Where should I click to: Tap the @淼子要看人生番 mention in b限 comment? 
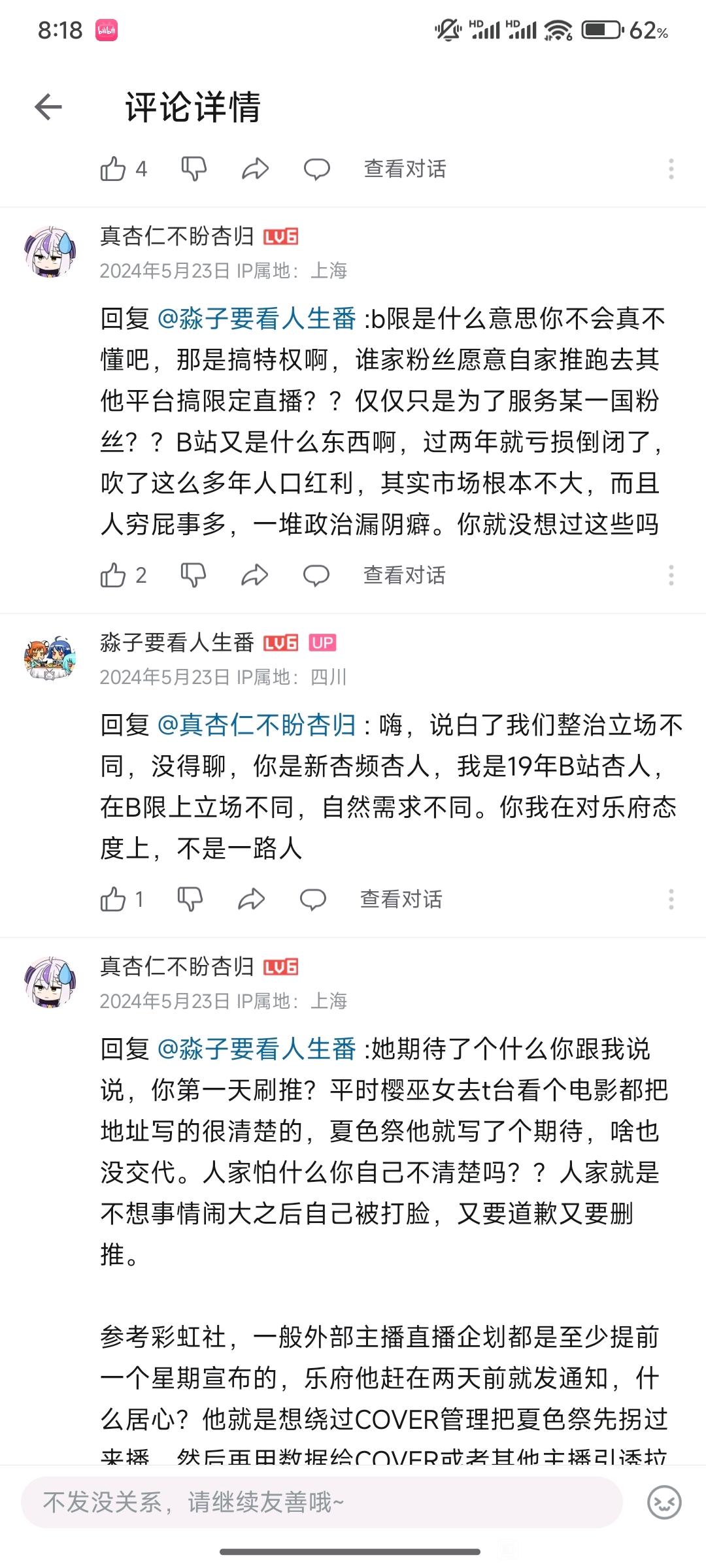(x=257, y=319)
